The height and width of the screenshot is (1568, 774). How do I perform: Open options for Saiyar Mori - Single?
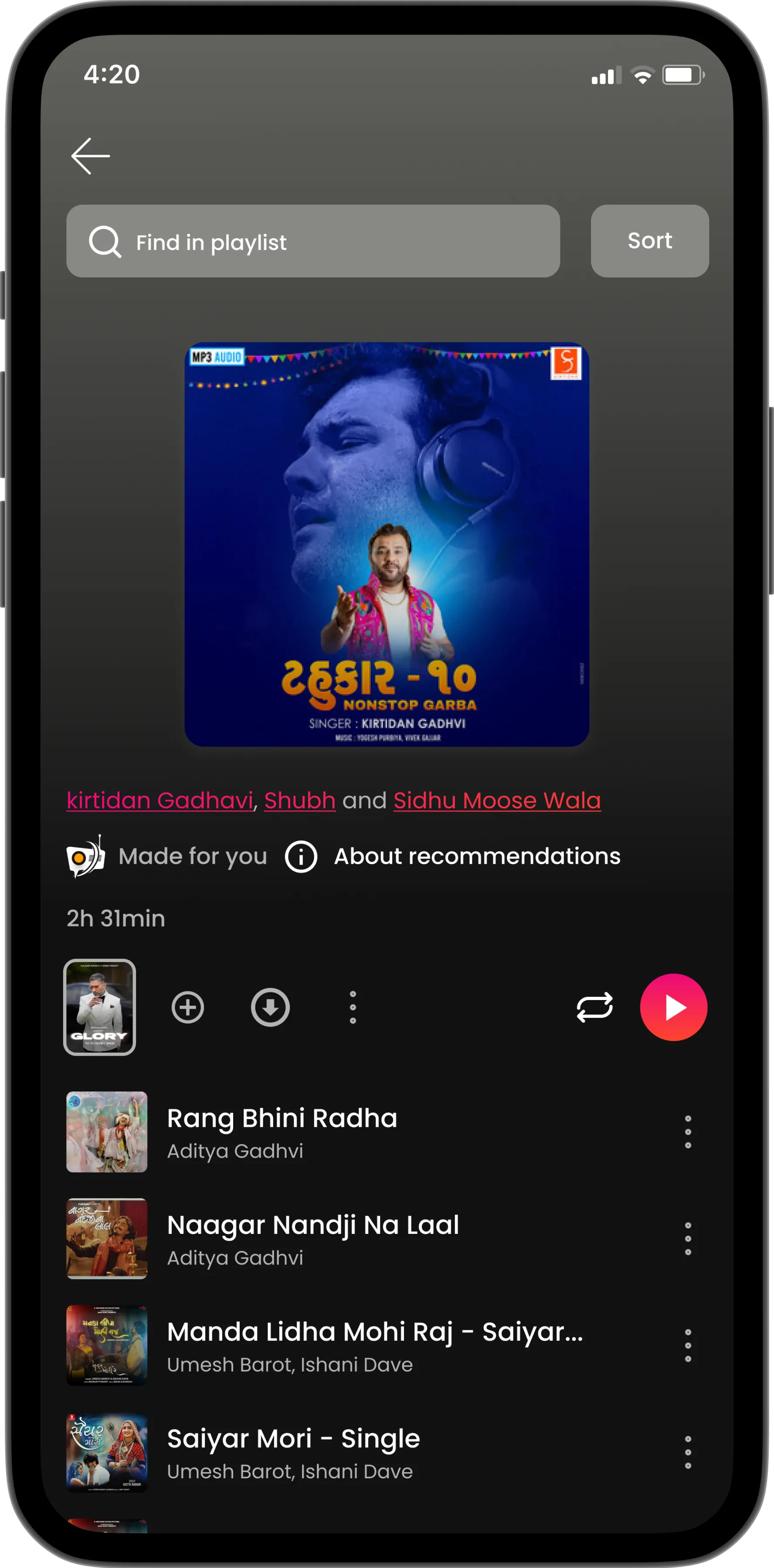pyautogui.click(x=688, y=1452)
